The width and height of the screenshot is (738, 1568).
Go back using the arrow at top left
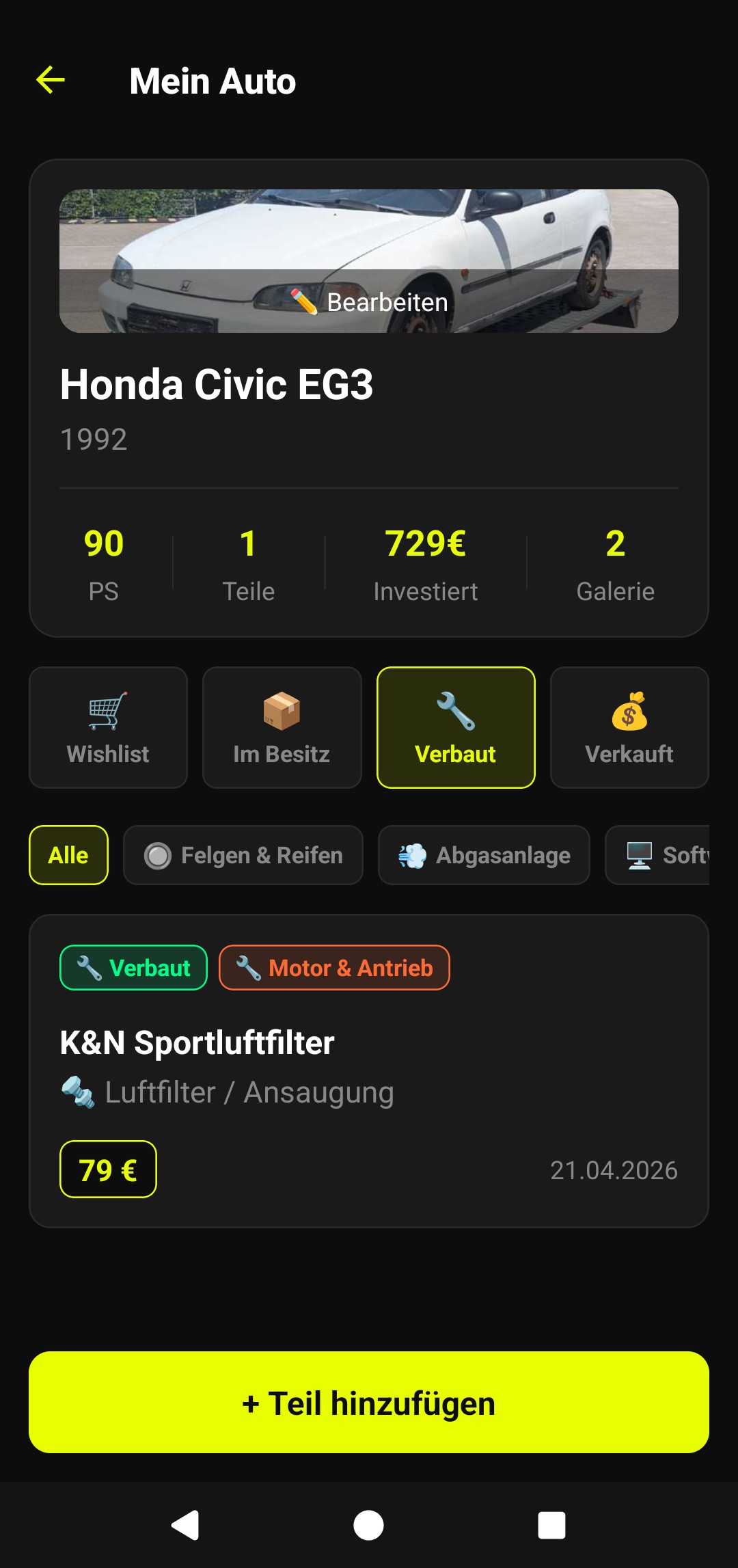click(49, 81)
